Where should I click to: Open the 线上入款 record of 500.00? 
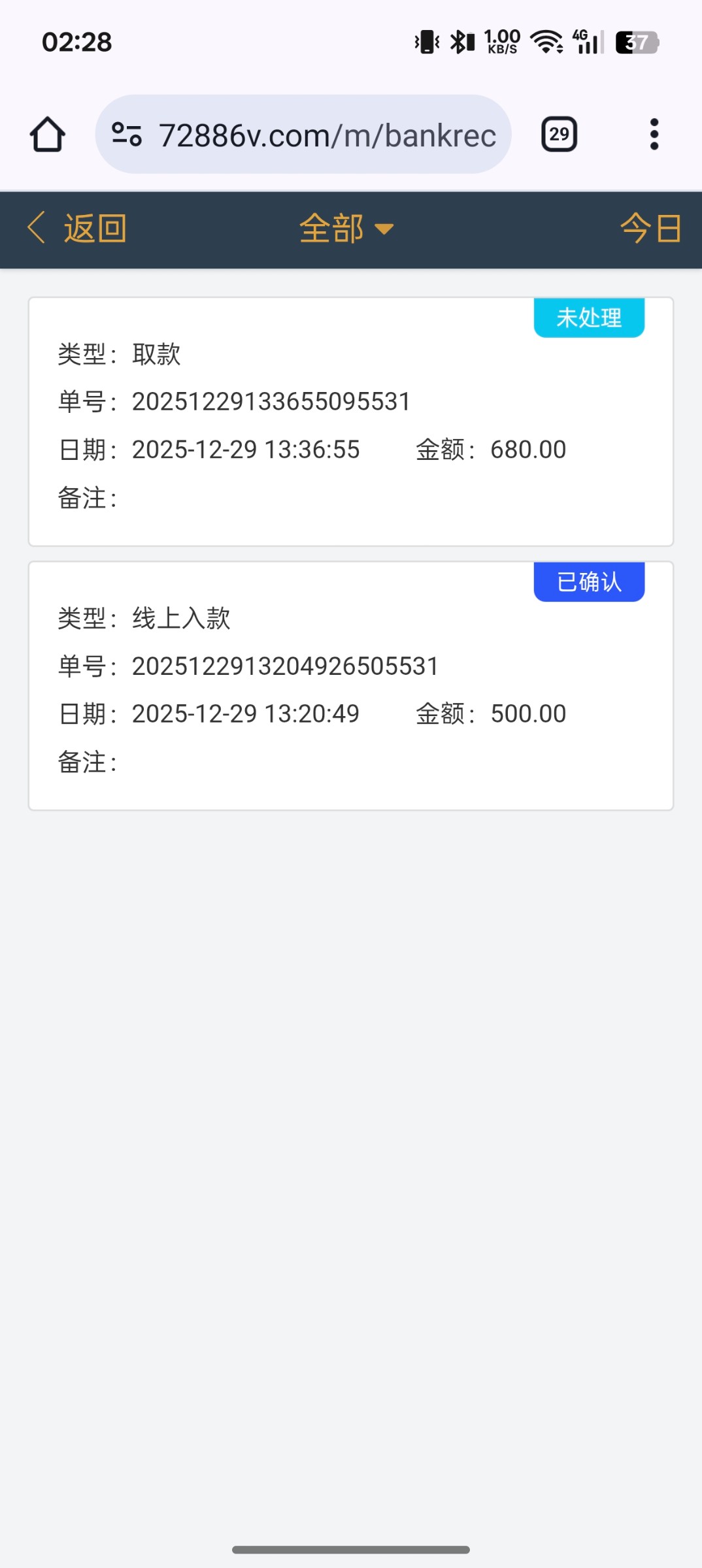(x=350, y=686)
